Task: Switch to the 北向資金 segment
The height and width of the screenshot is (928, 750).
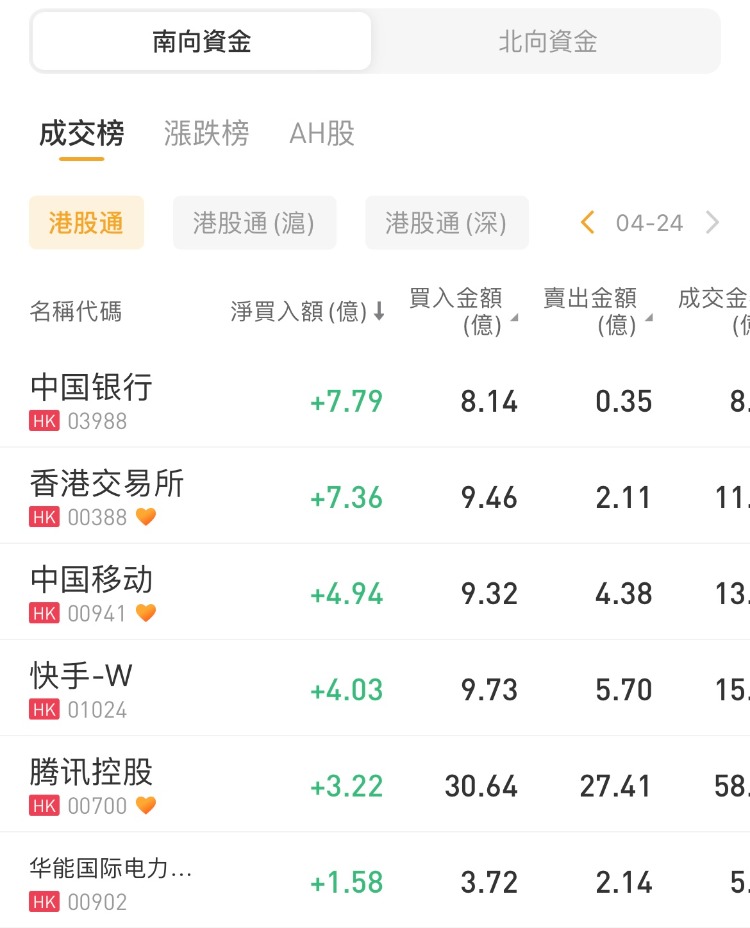Action: [547, 42]
